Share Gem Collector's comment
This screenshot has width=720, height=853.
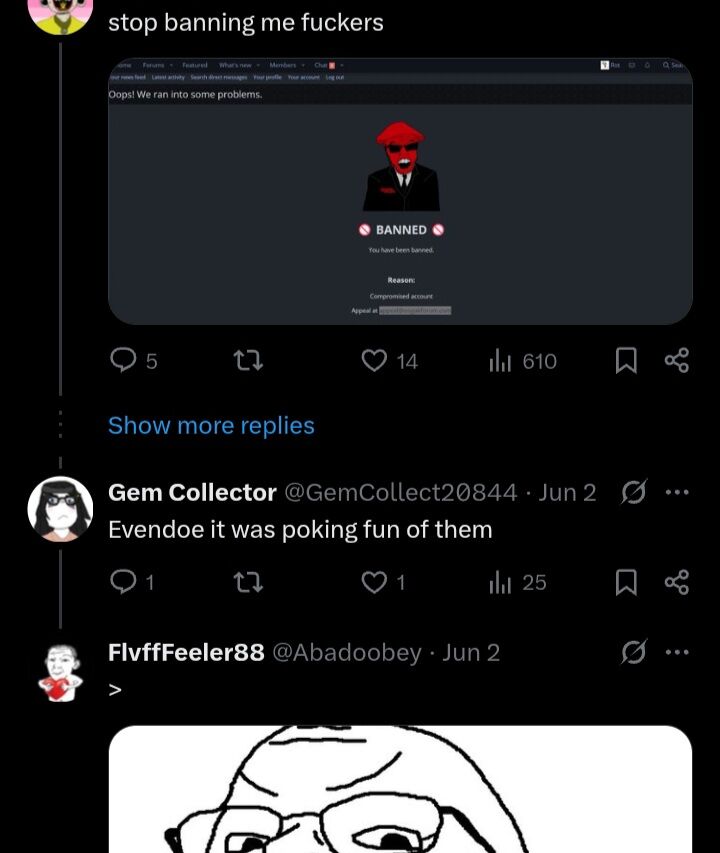677,582
